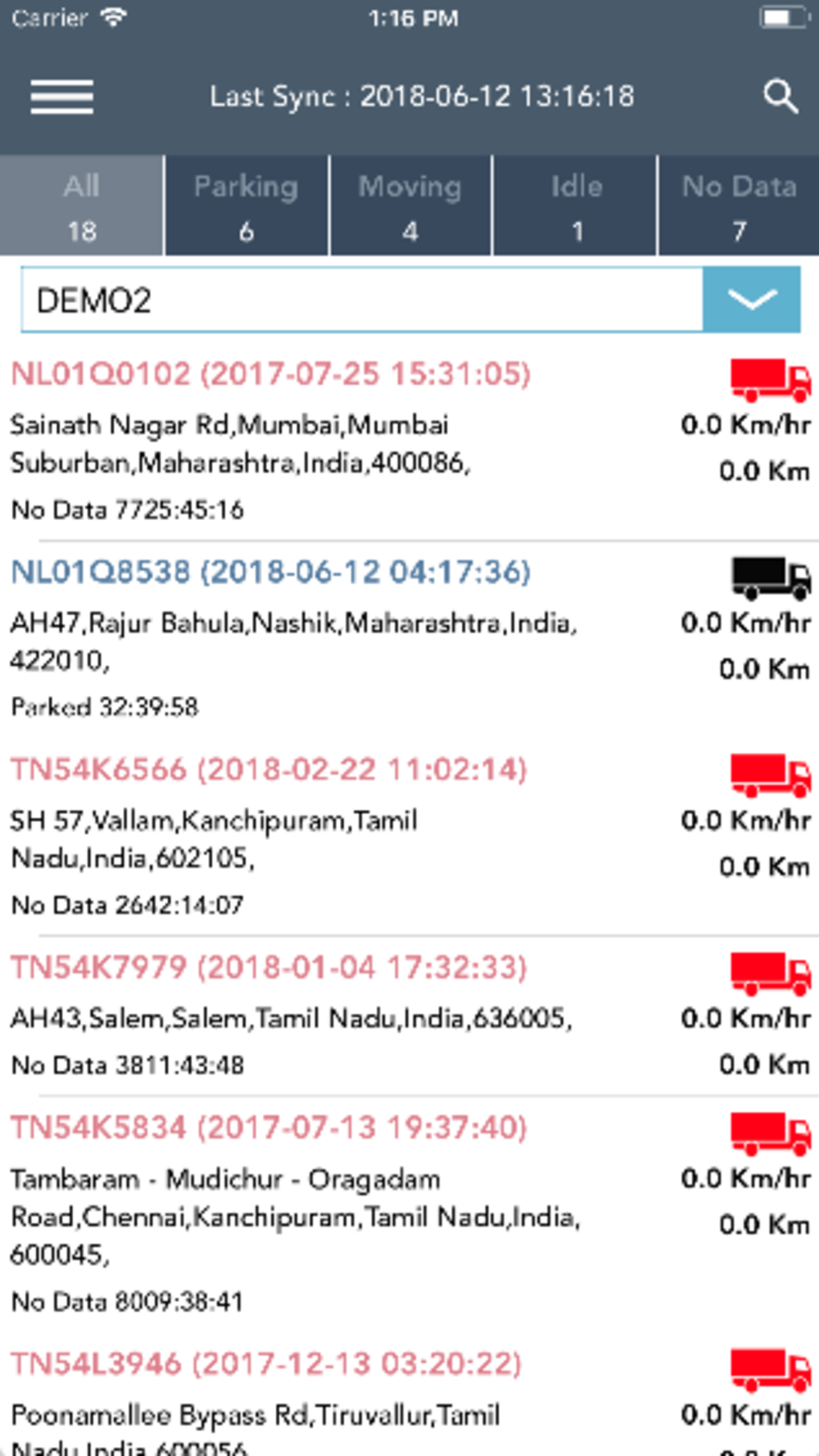
Task: Switch to the All tab
Action: coord(82,206)
